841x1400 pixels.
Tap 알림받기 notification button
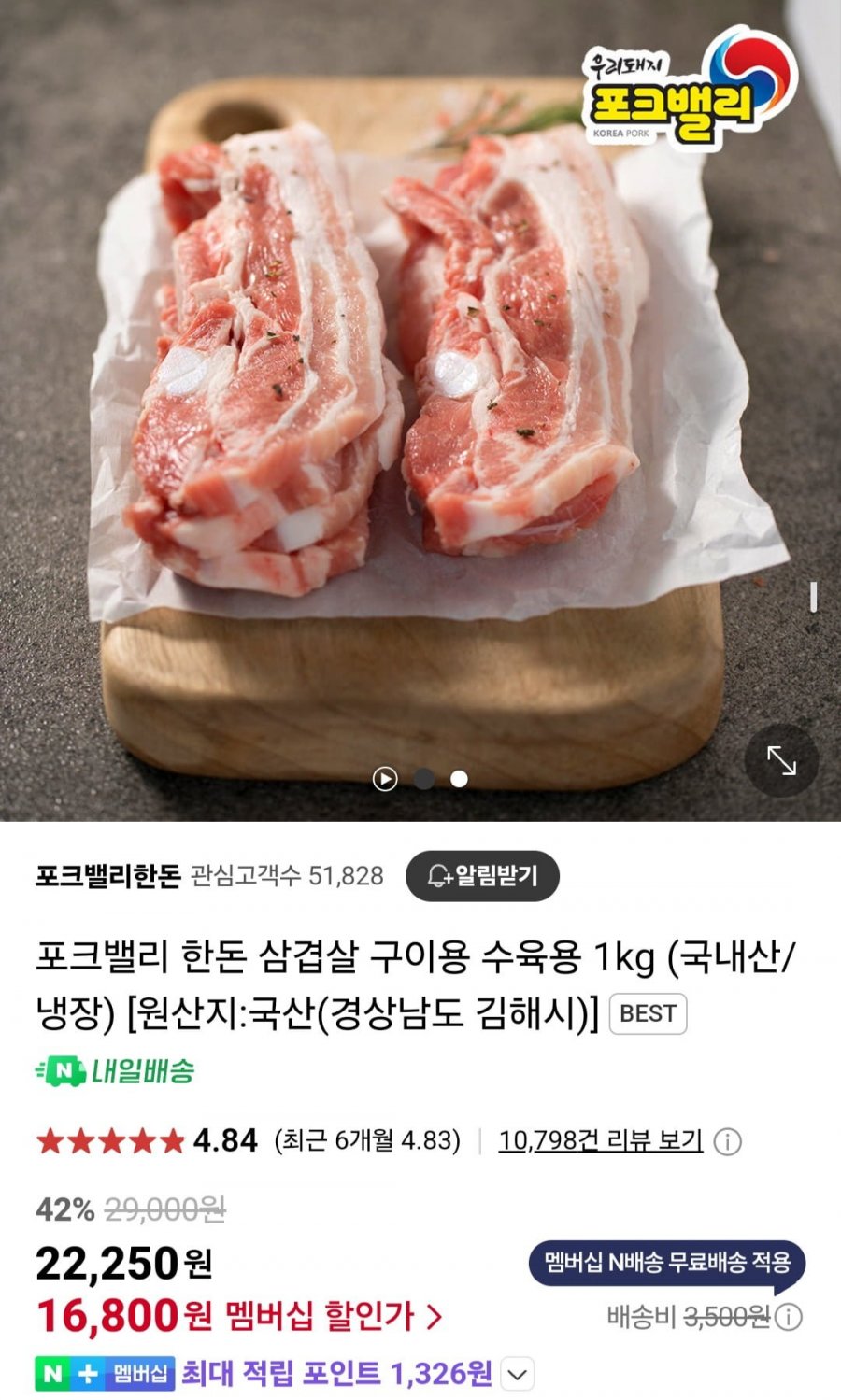pos(482,876)
